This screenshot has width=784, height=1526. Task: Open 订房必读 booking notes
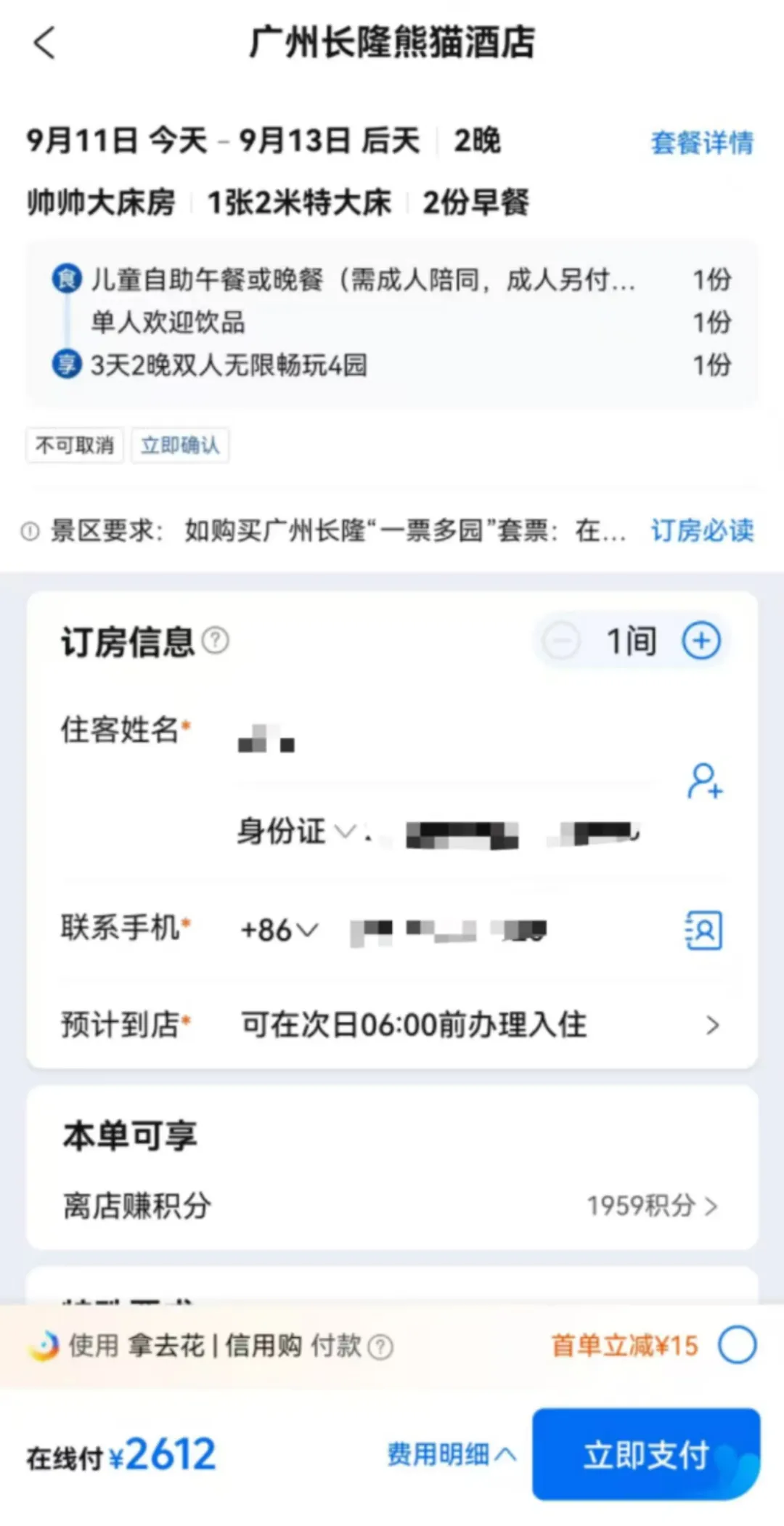pos(701,531)
